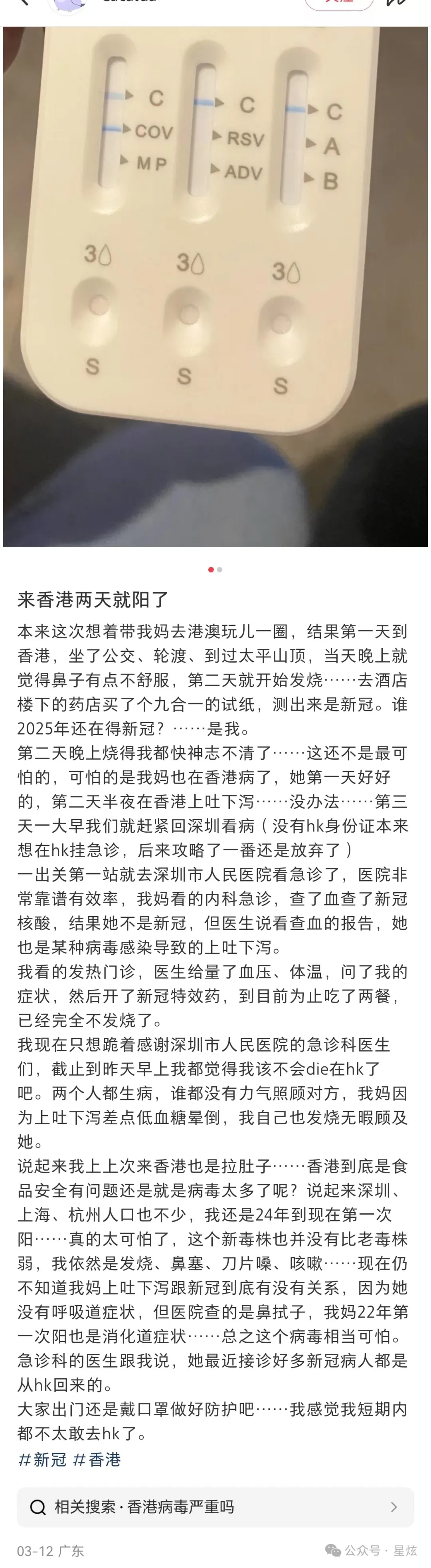431x1568 pixels.
Task: Tap the photo page indicator dots
Action: pyautogui.click(x=215, y=570)
